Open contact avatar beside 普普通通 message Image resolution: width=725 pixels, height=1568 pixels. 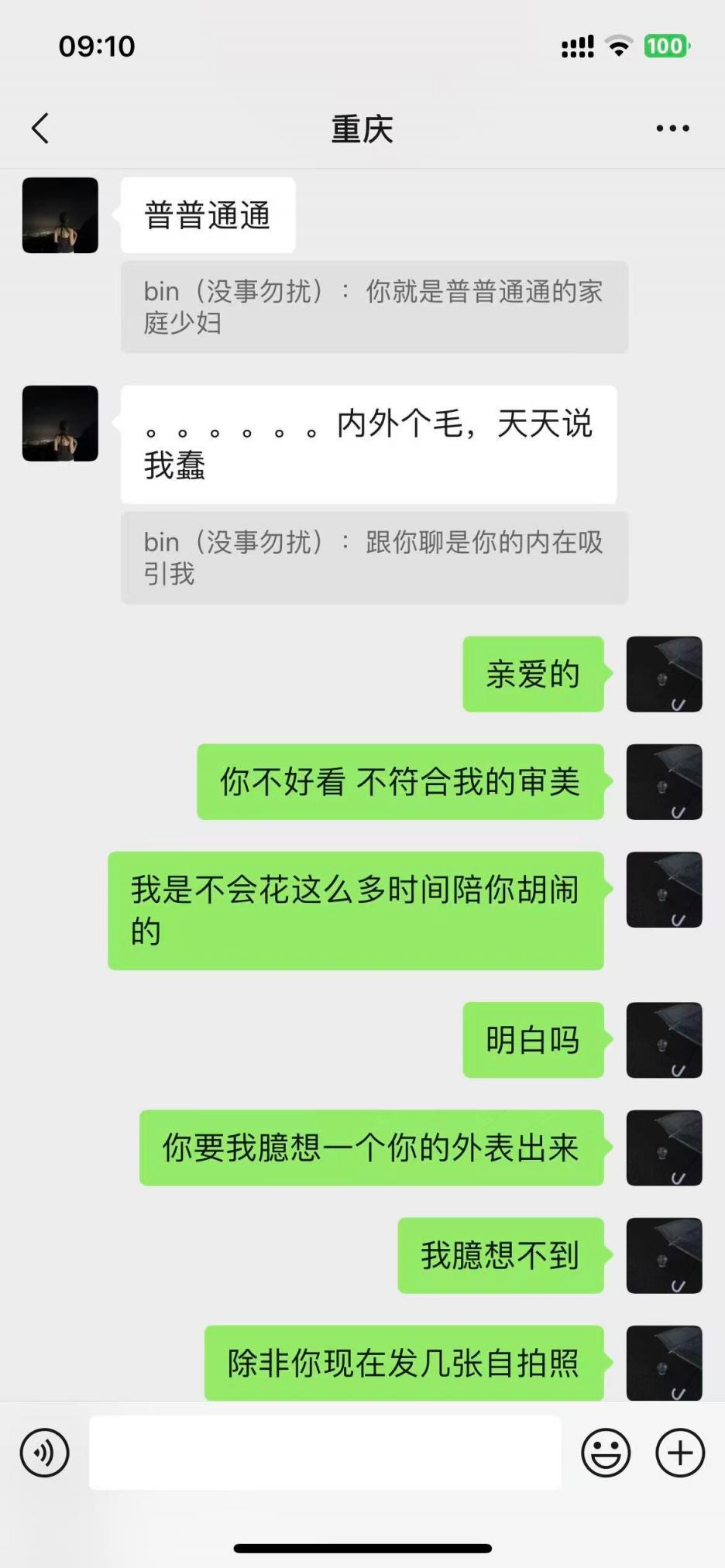(x=60, y=215)
